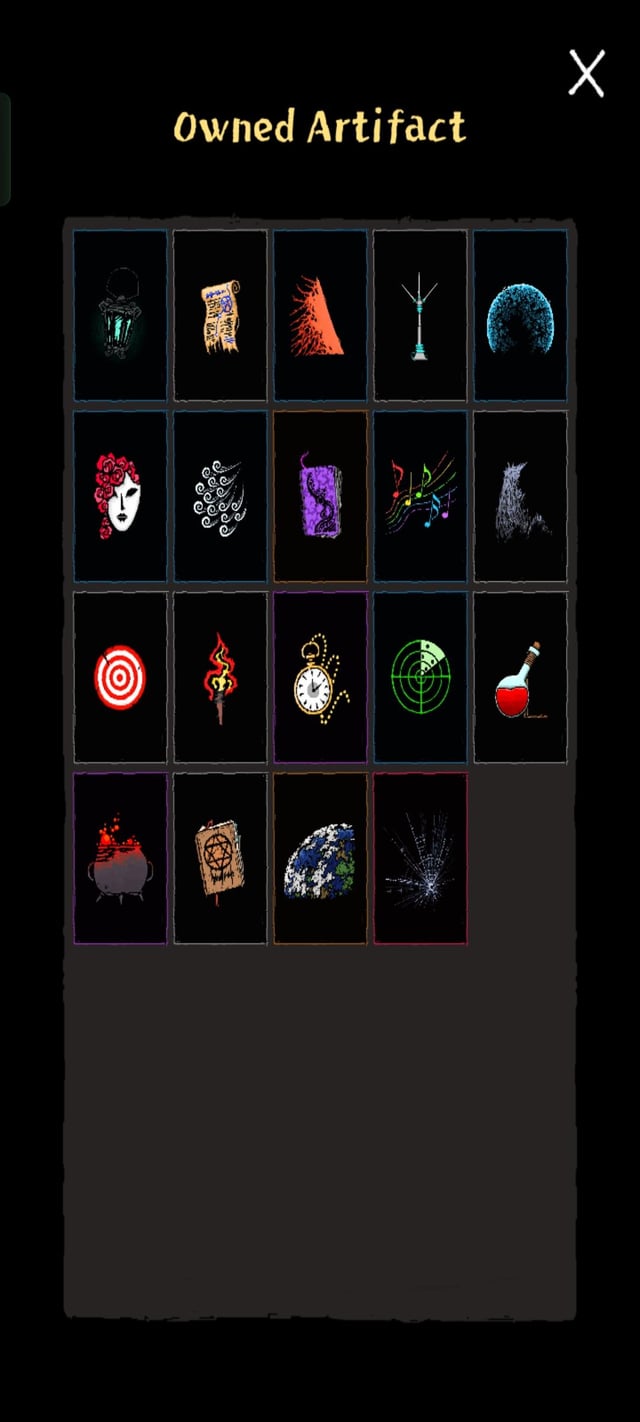Select the red potion flask artifact
This screenshot has height=1422, width=640.
tap(520, 677)
